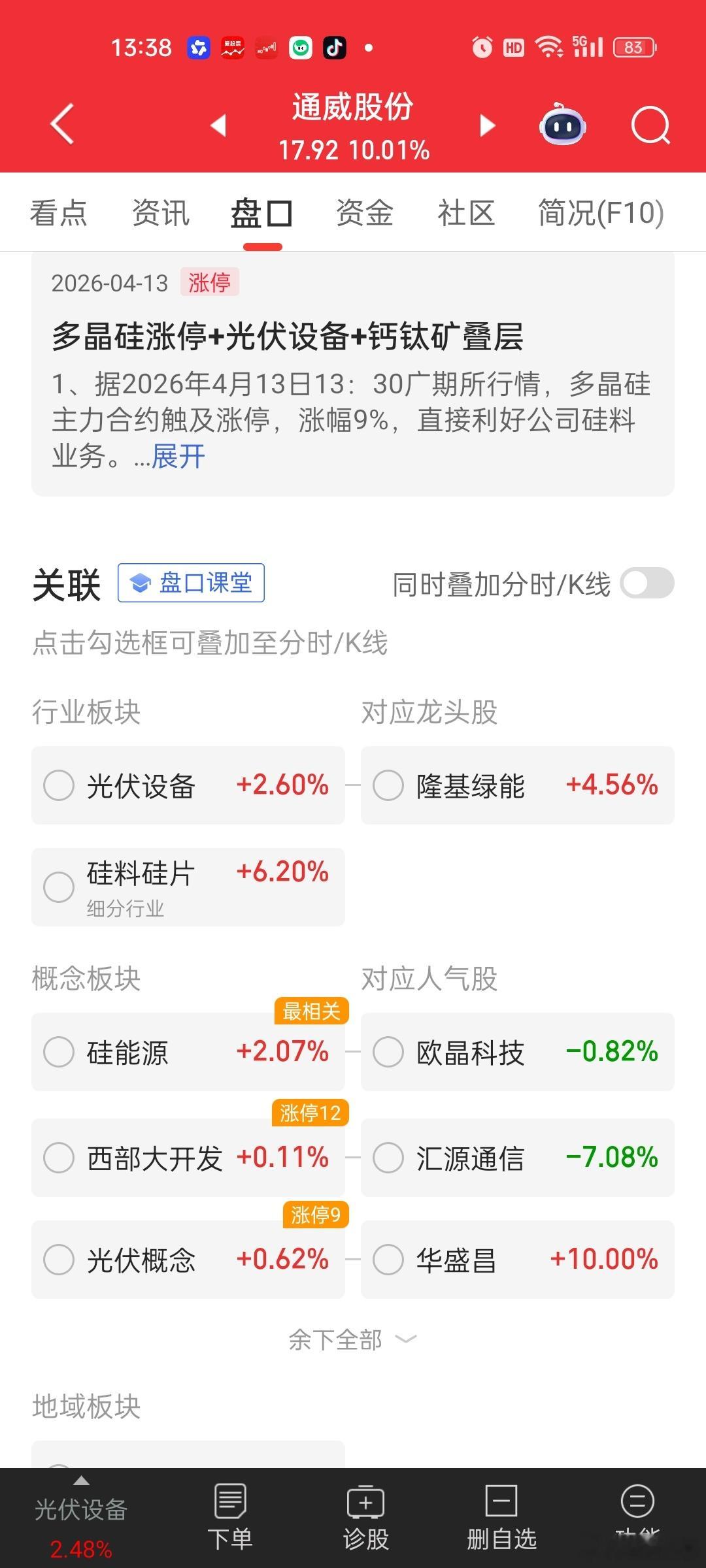Click the 删自选 remove from watchlist icon
This screenshot has width=706, height=1568.
point(499,1503)
